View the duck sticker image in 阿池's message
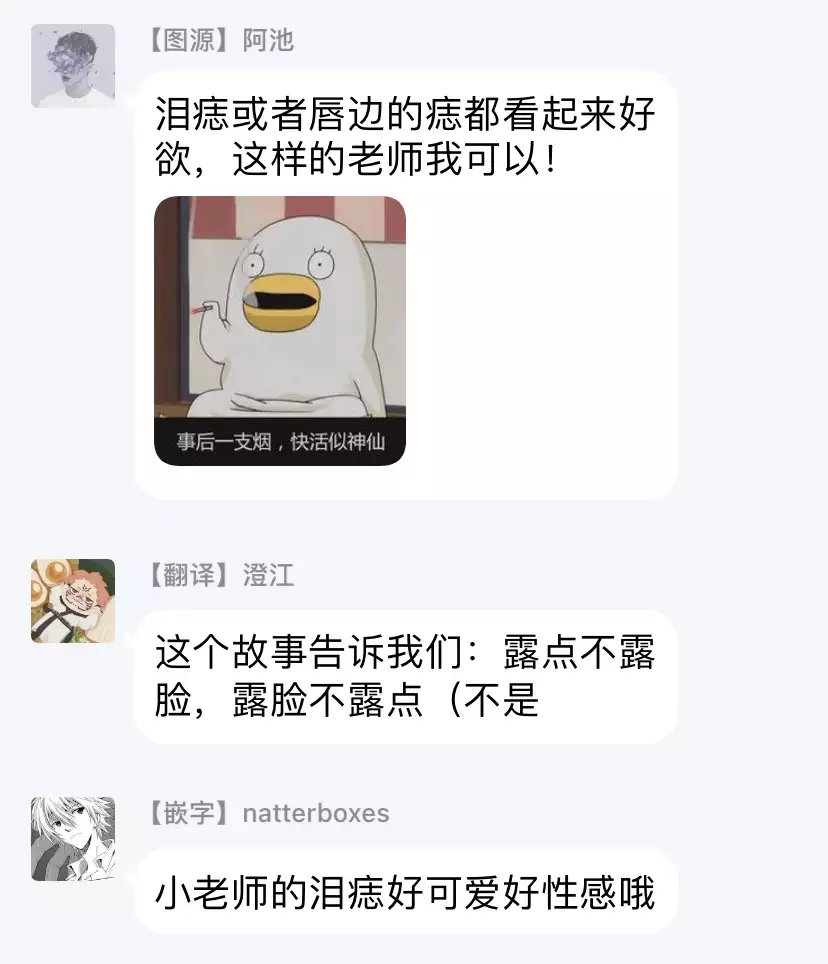The width and height of the screenshot is (828, 964). [280, 330]
